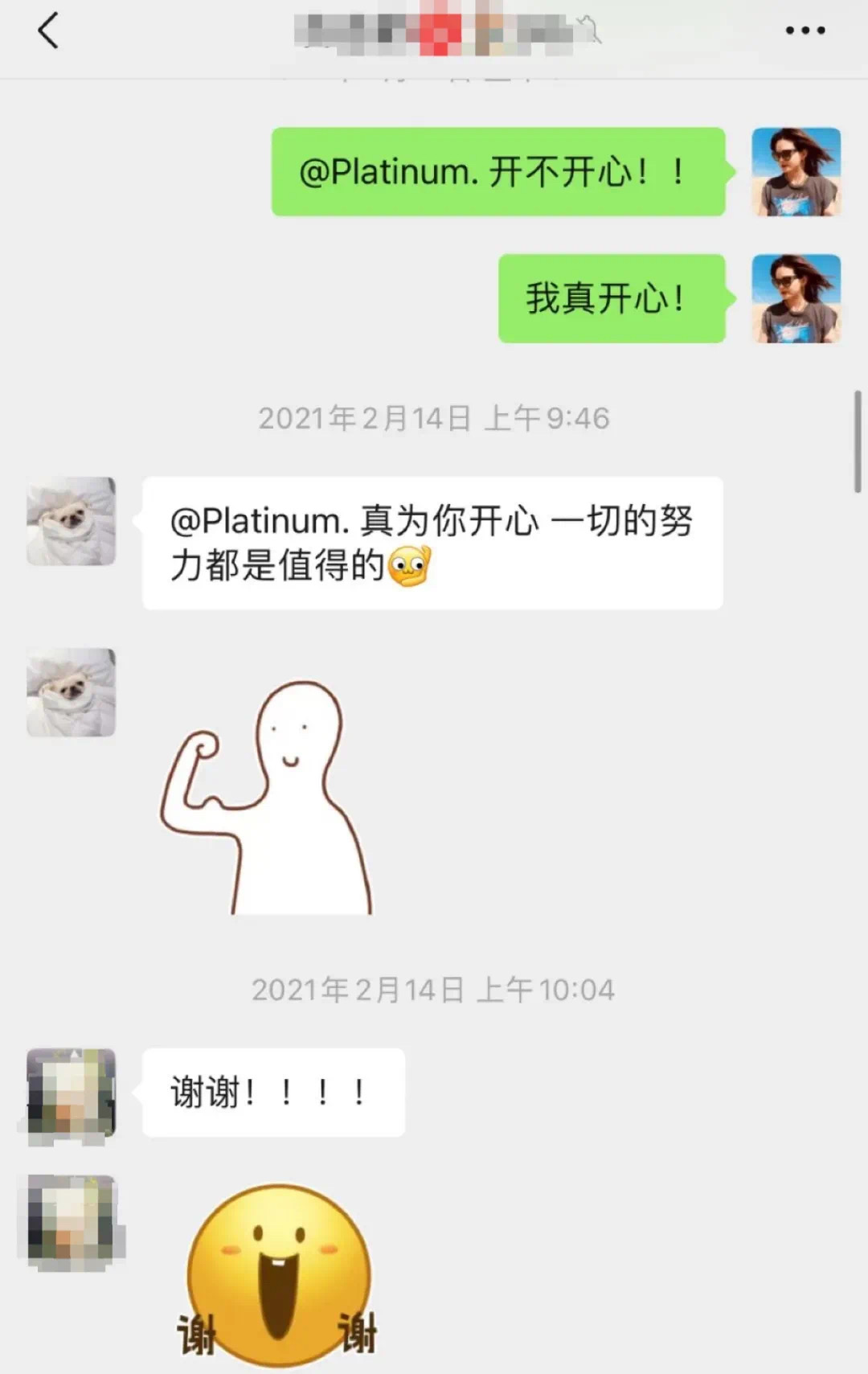Tap the dog avatar beside the flexing-arm sticker
This screenshot has width=868, height=1374.
pos(72,692)
